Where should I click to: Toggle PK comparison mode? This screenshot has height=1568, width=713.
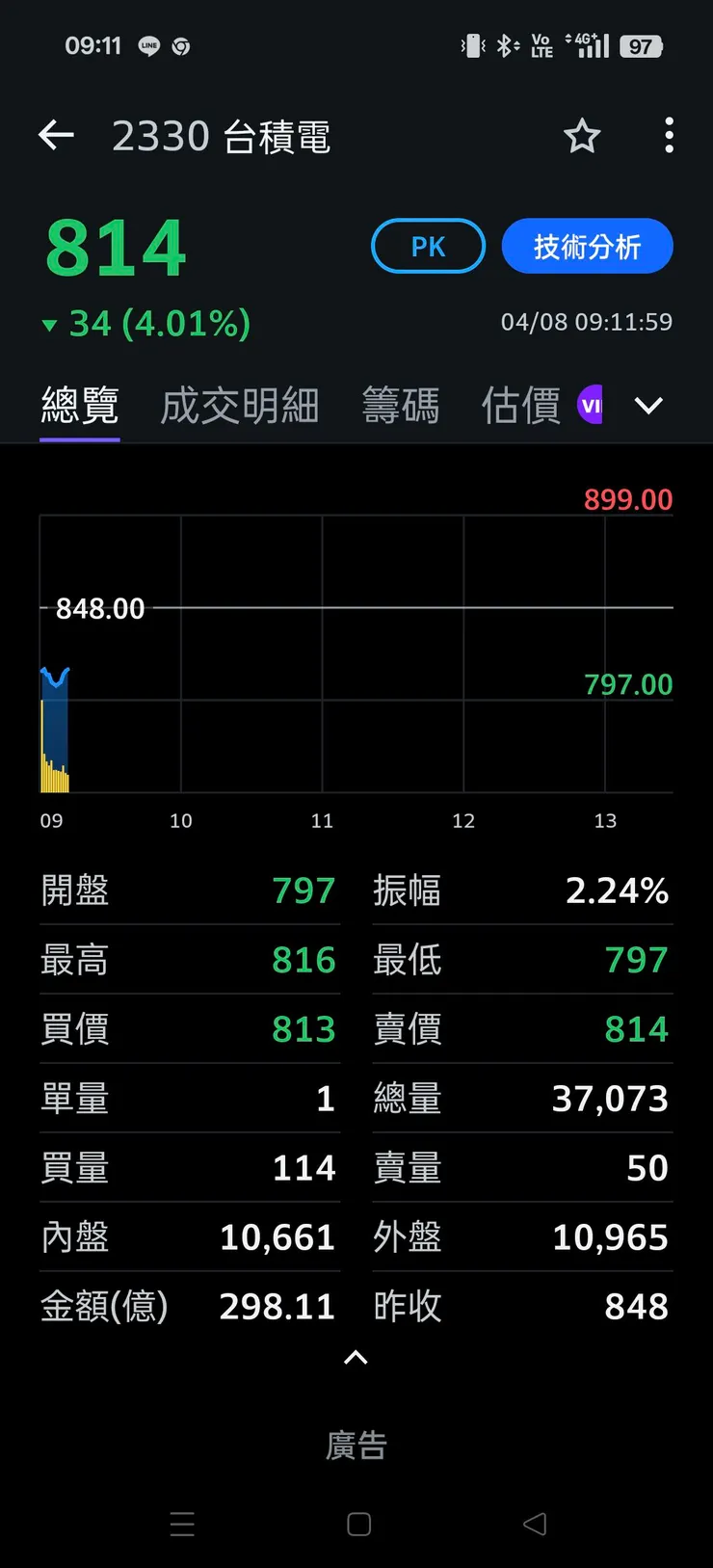[428, 246]
